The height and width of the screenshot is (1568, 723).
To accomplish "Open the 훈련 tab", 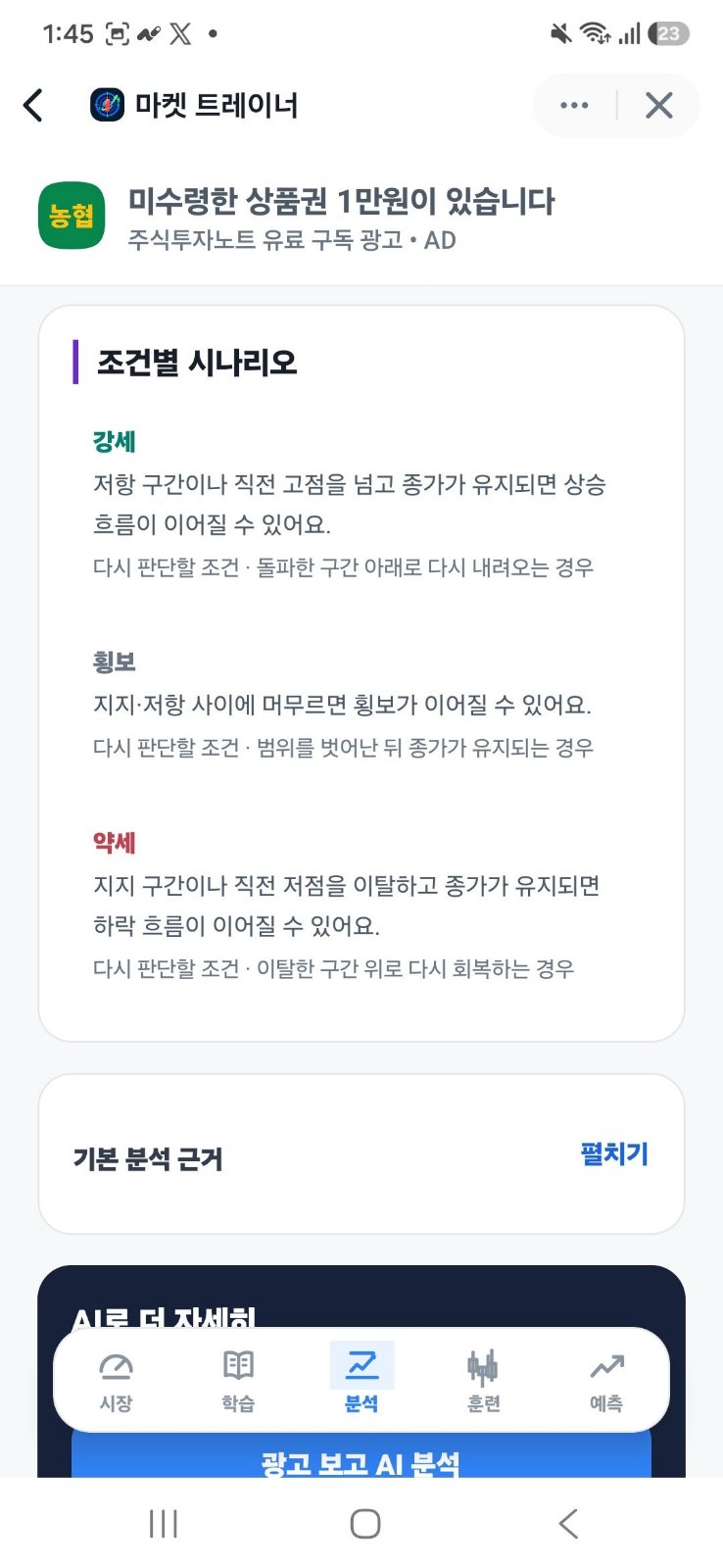I will 484,1381.
